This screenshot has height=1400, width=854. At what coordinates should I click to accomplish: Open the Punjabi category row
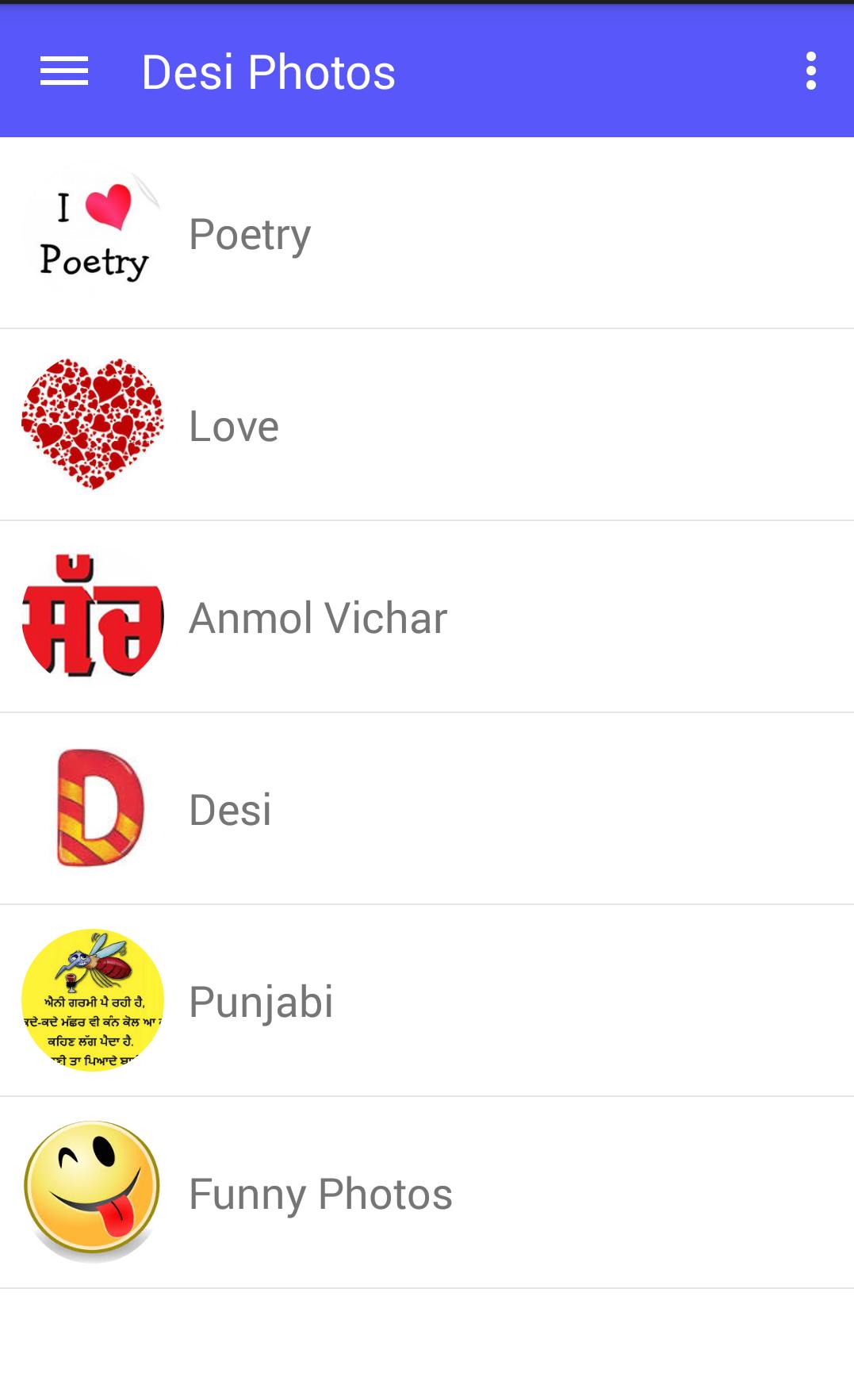click(262, 1002)
